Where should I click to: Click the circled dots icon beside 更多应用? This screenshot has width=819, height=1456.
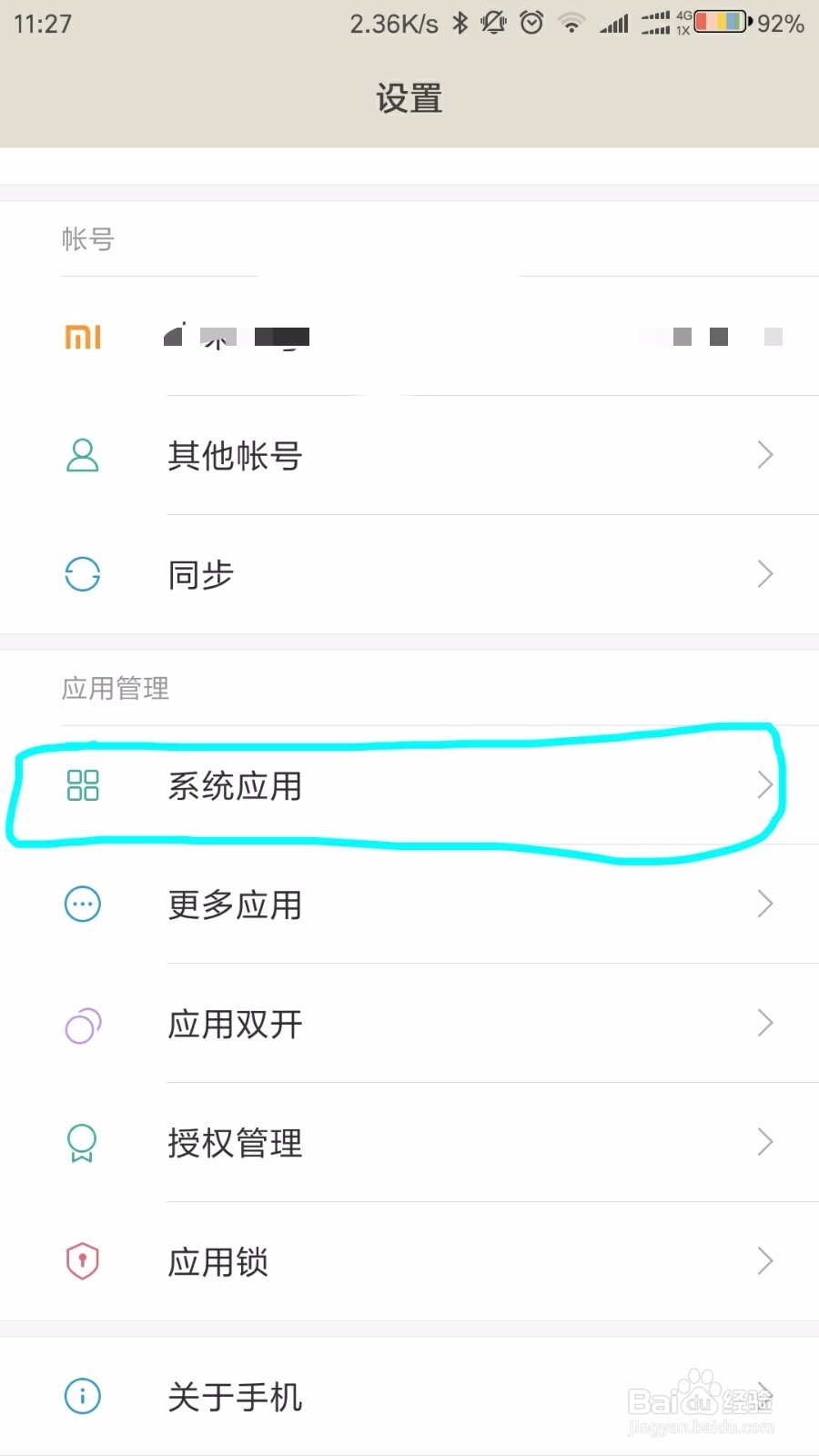[x=82, y=904]
